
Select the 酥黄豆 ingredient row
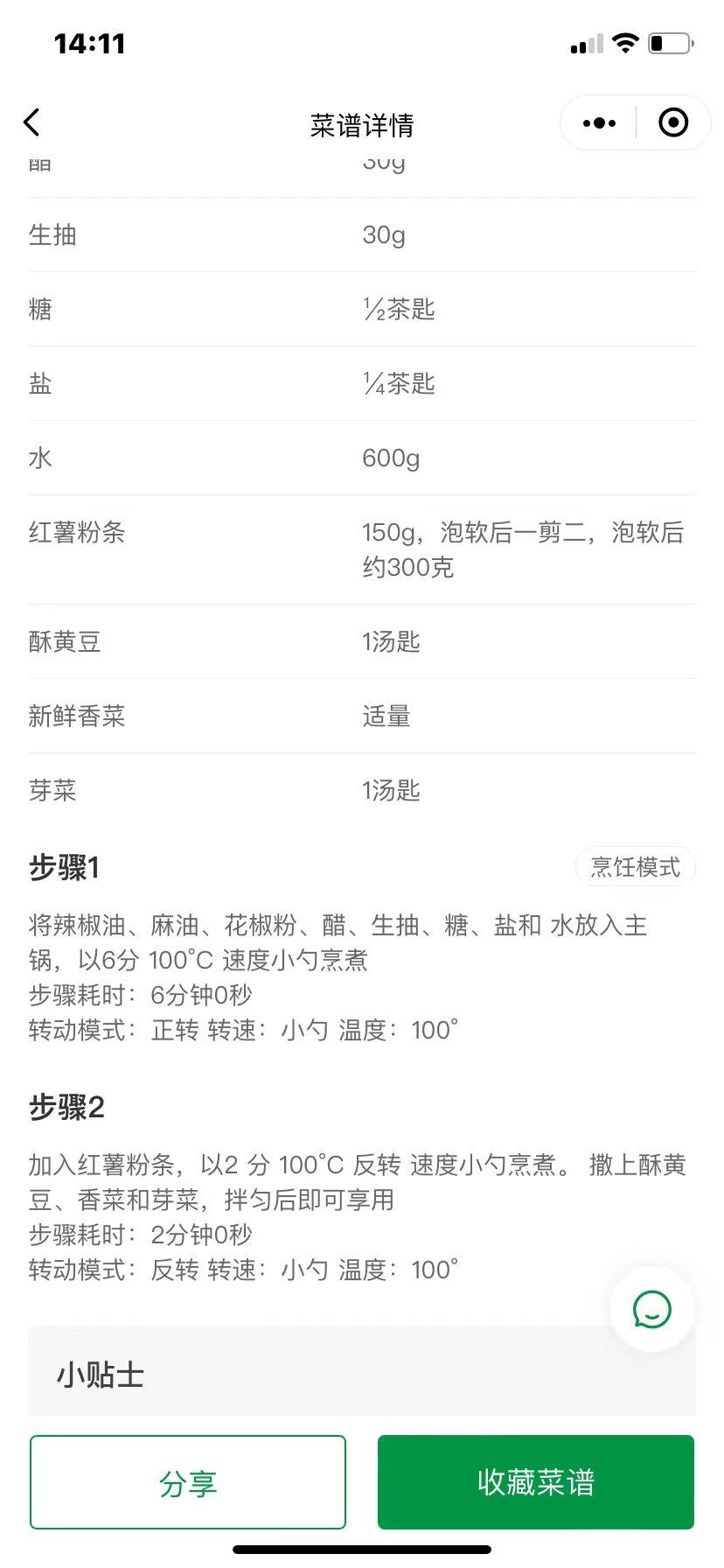pyautogui.click(x=362, y=641)
